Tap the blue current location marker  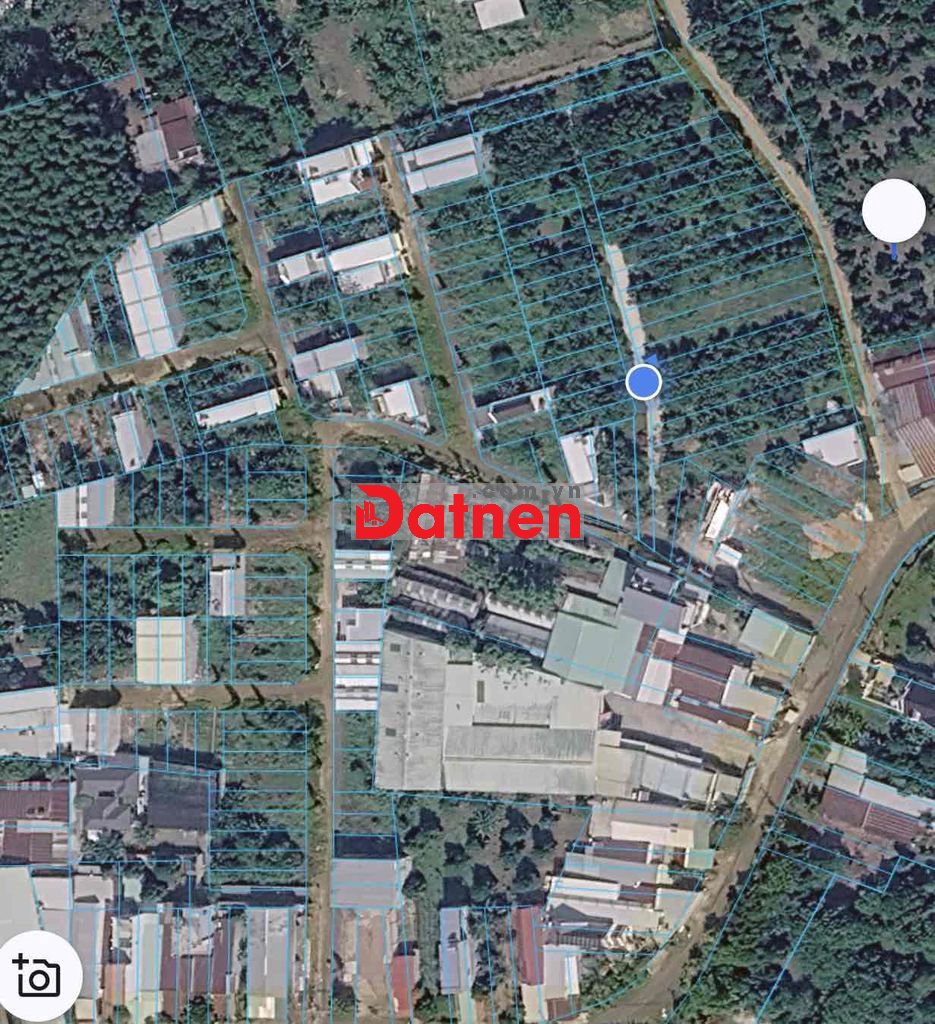643,381
